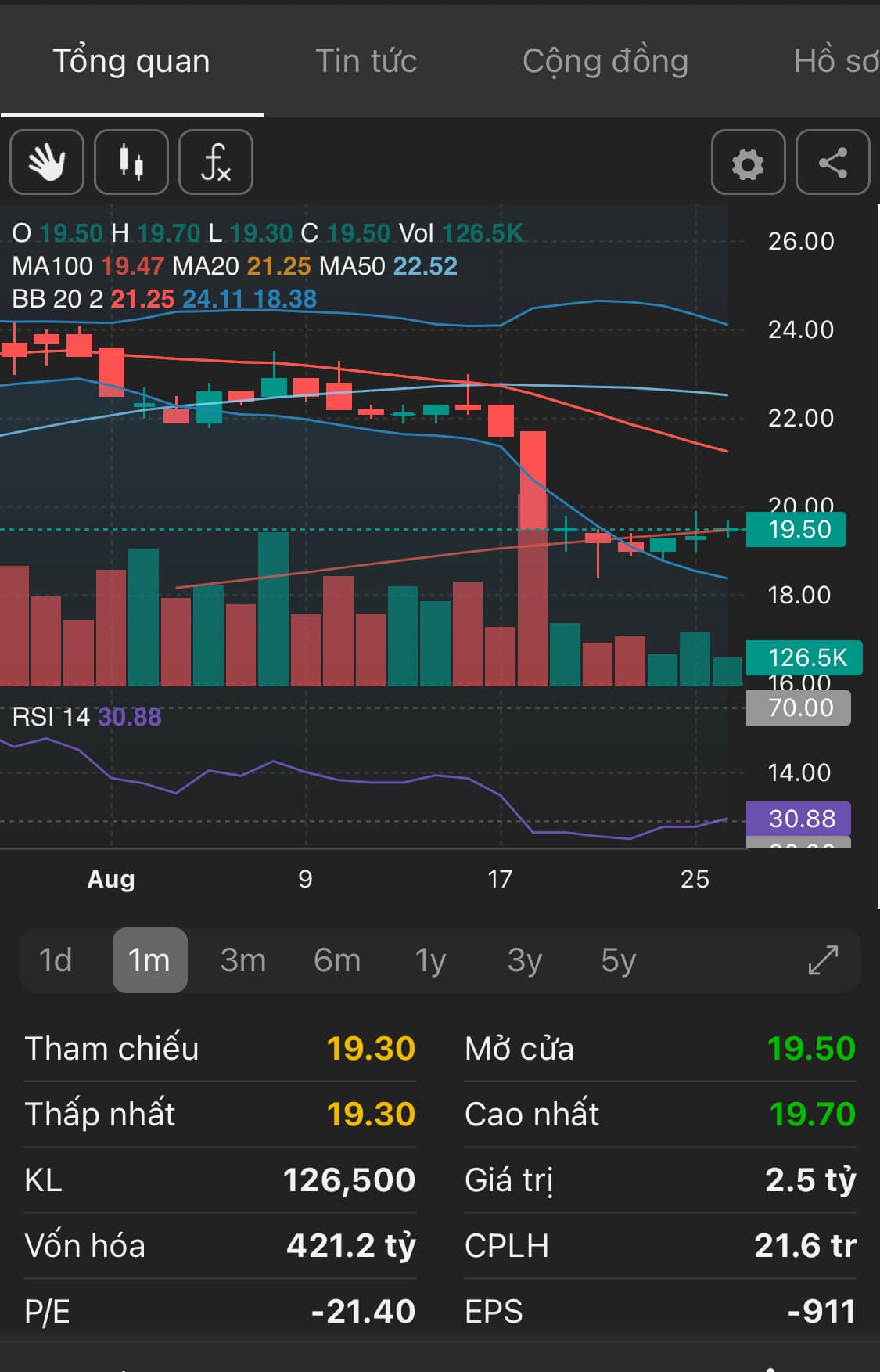Switch to the Tin tức tab
This screenshot has width=880, height=1372.
(x=366, y=61)
